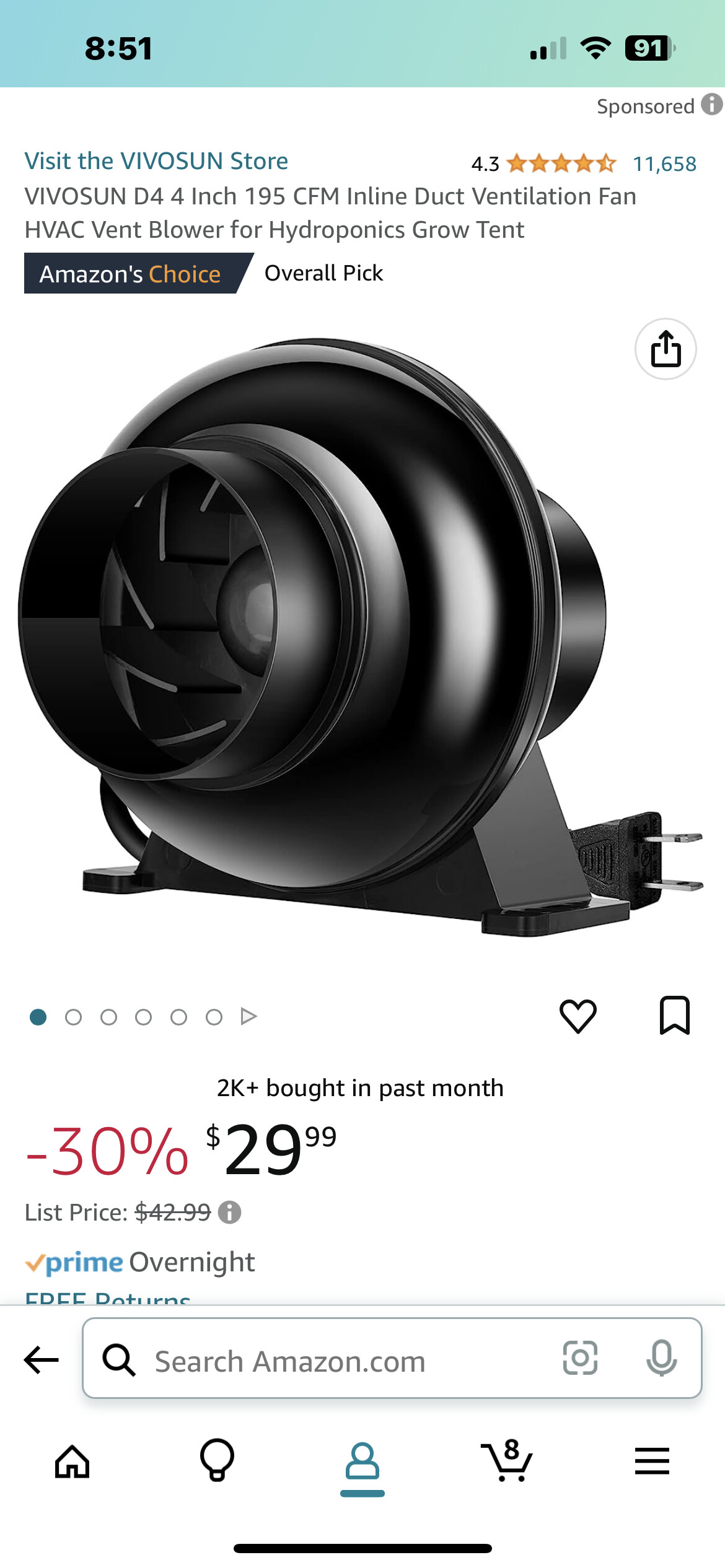Open the lightbulb inspiration tab

coord(217,1460)
